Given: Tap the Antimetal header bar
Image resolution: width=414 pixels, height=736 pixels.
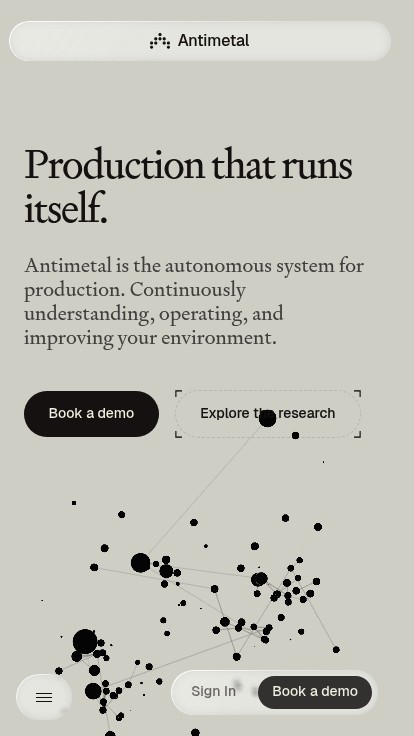Looking at the screenshot, I should (x=200, y=41).
